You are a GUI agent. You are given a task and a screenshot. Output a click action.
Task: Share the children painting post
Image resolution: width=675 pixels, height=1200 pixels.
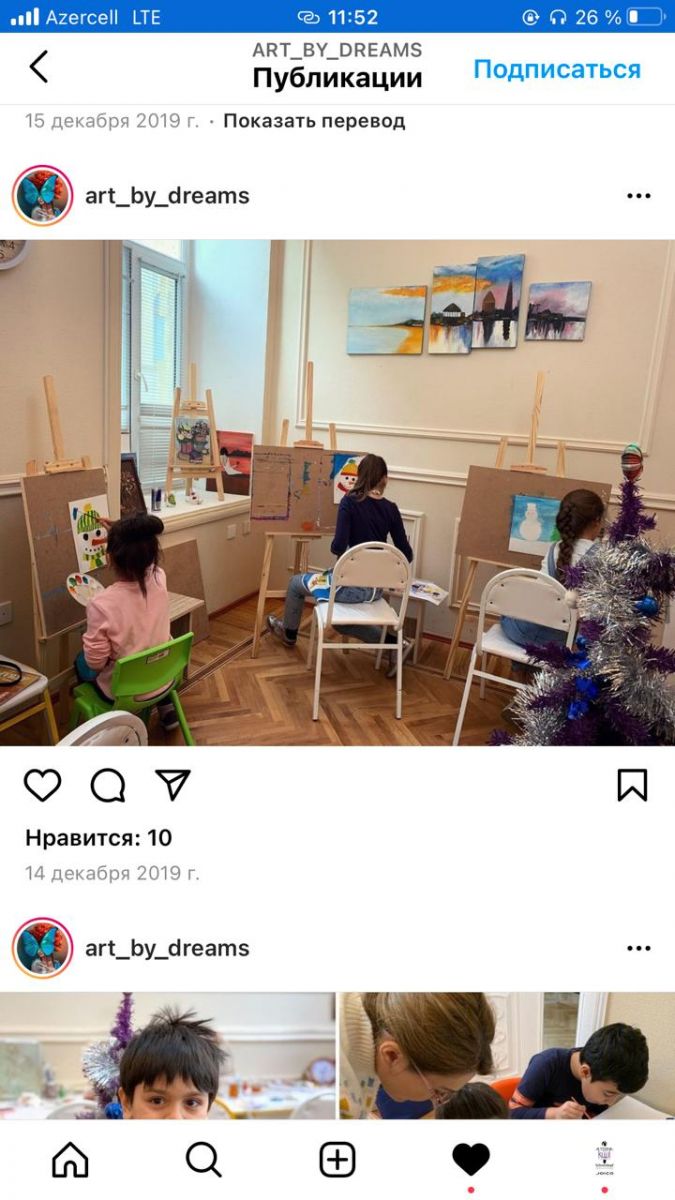(x=173, y=785)
